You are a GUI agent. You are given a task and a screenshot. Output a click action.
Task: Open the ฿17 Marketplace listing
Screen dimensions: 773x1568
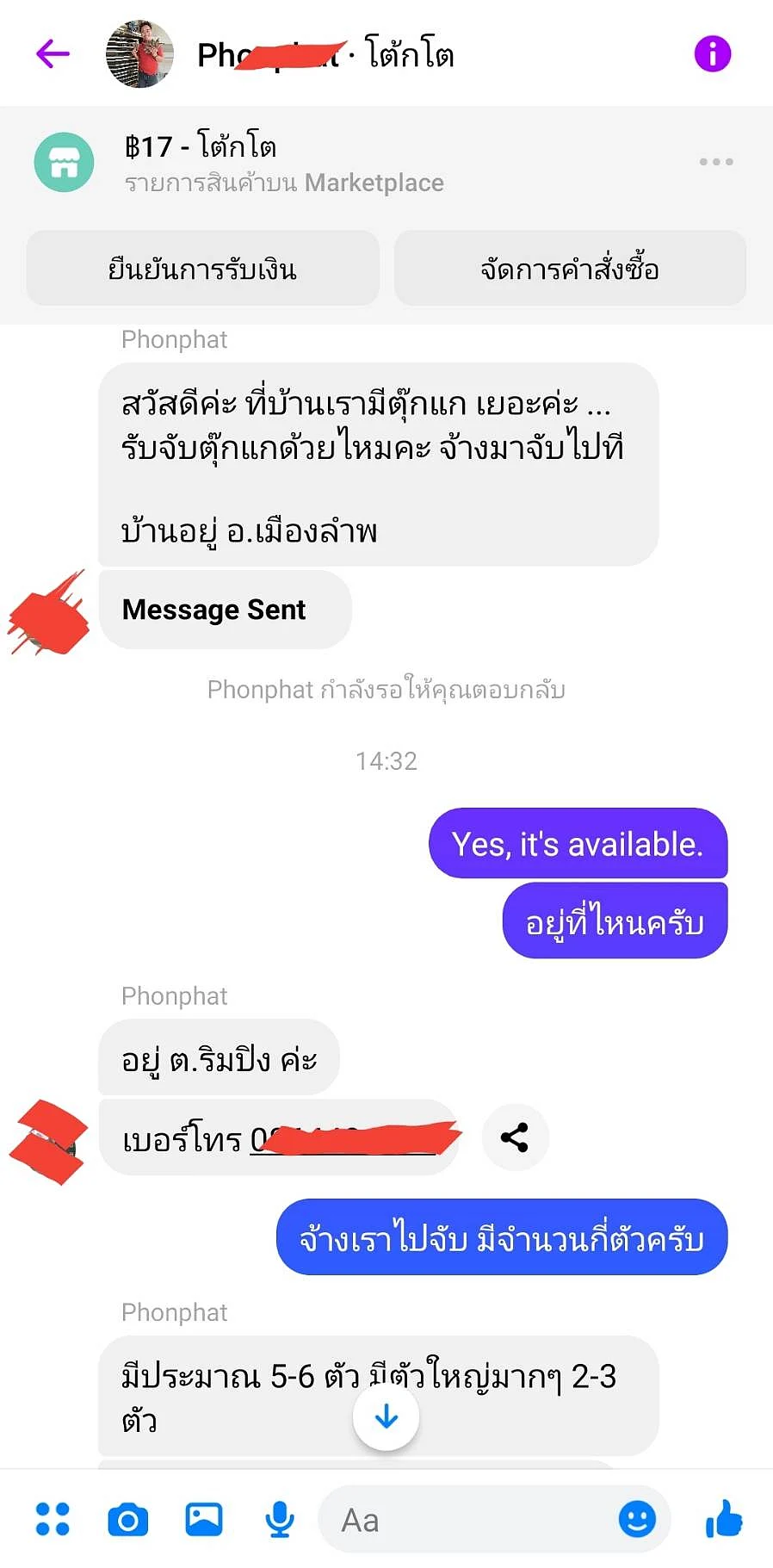(x=284, y=162)
